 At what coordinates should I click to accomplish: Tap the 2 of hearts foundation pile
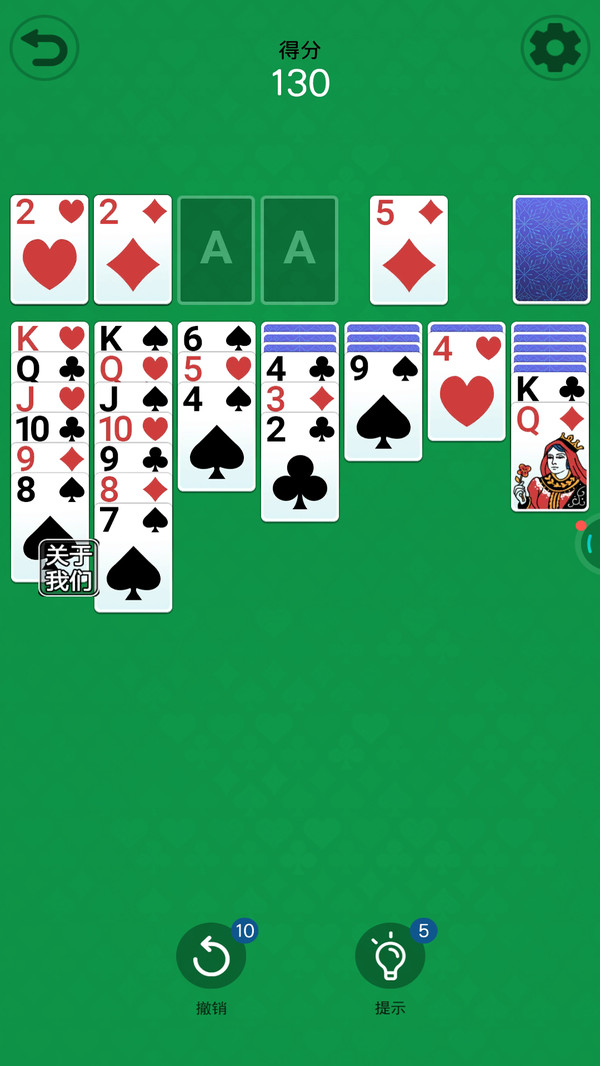click(x=49, y=250)
